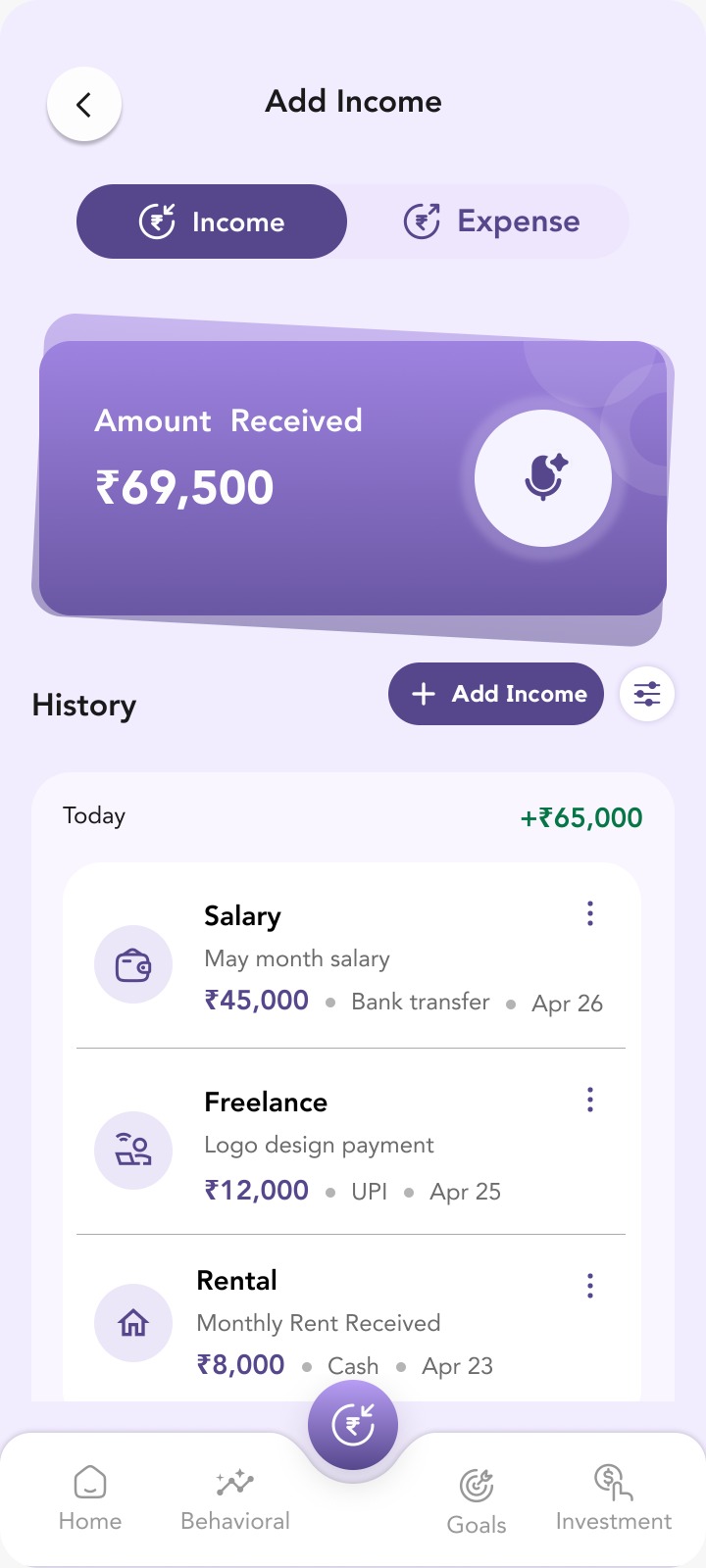The image size is (706, 1568).
Task: Open the Salary entry's three-dot menu
Action: [x=590, y=913]
